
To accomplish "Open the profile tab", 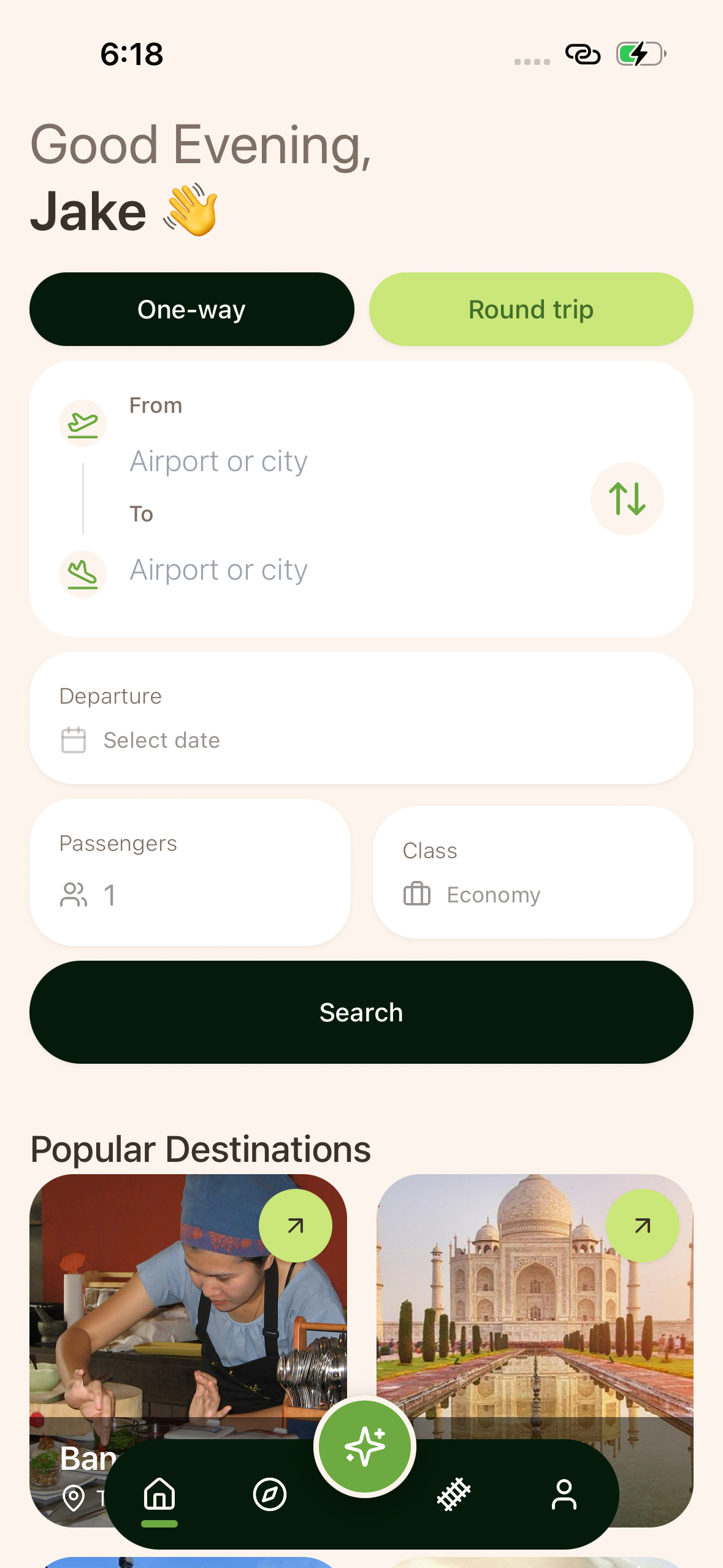I will tap(564, 1494).
